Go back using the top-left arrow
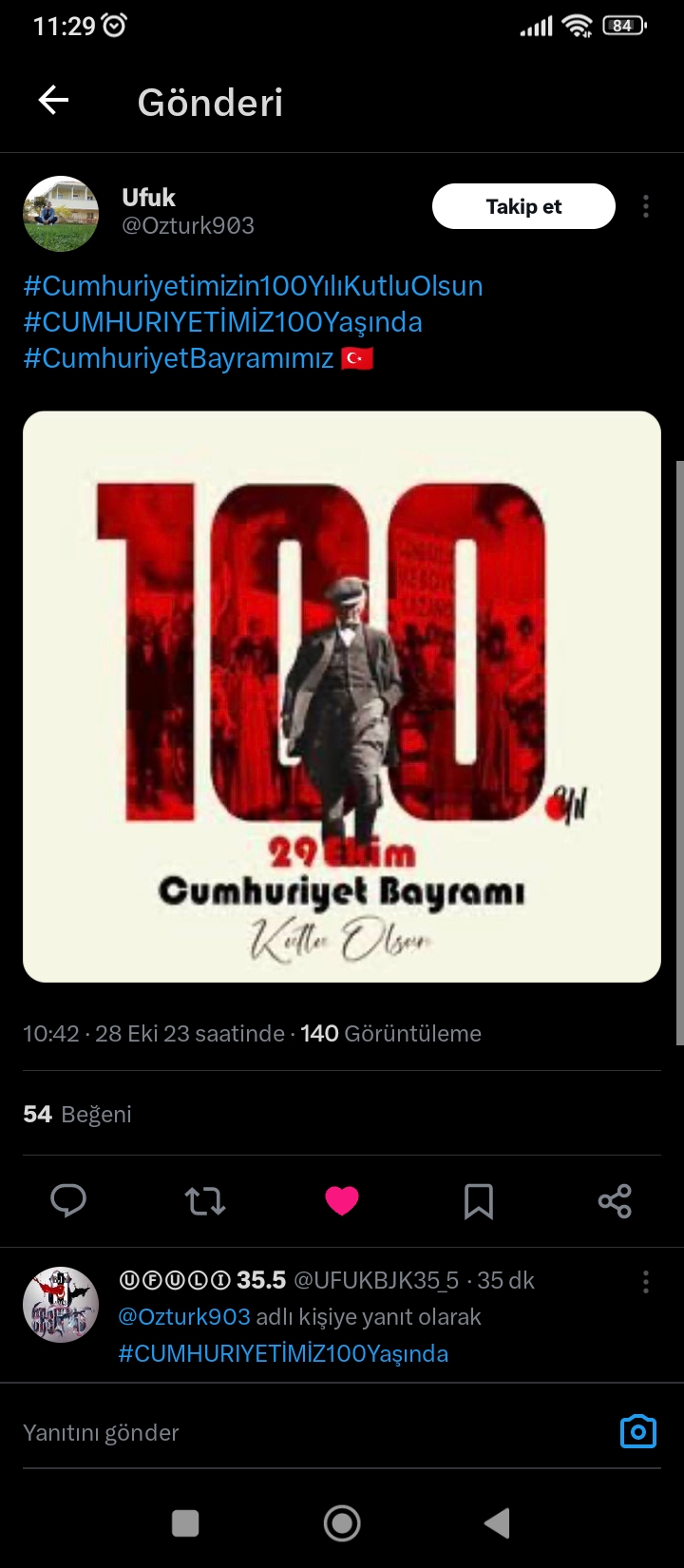The width and height of the screenshot is (684, 1568). pos(53,101)
